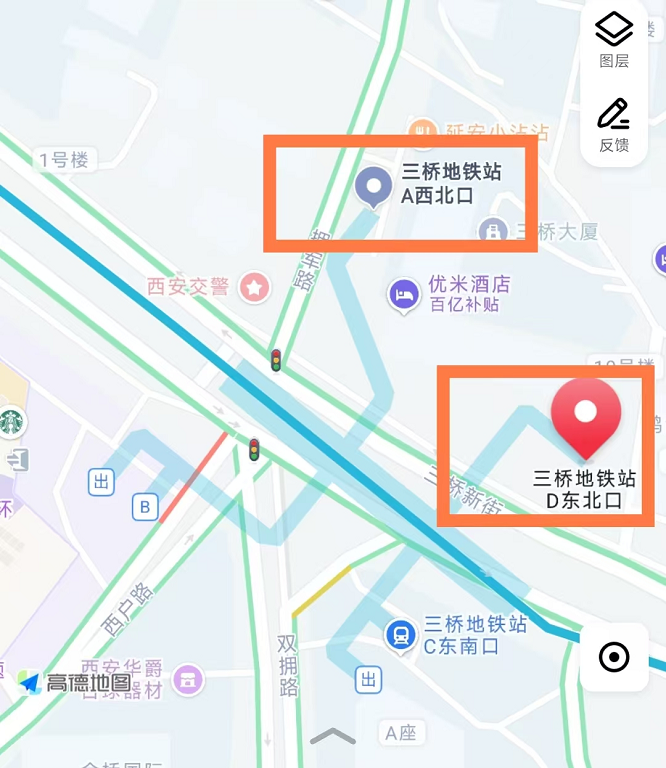
Task: Expand the bottom panel with the up chevron
Action: (x=333, y=737)
